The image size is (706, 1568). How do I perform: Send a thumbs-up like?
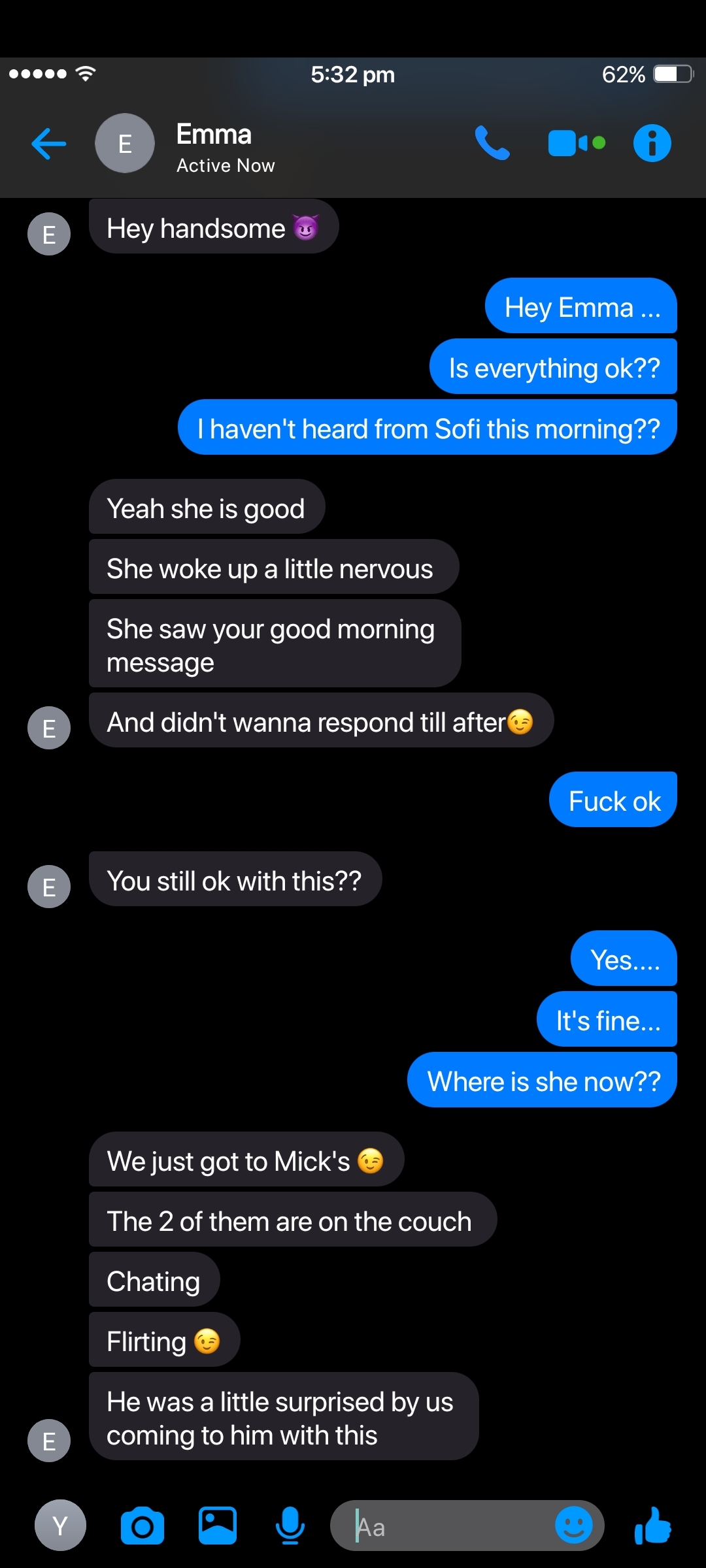tap(653, 1526)
